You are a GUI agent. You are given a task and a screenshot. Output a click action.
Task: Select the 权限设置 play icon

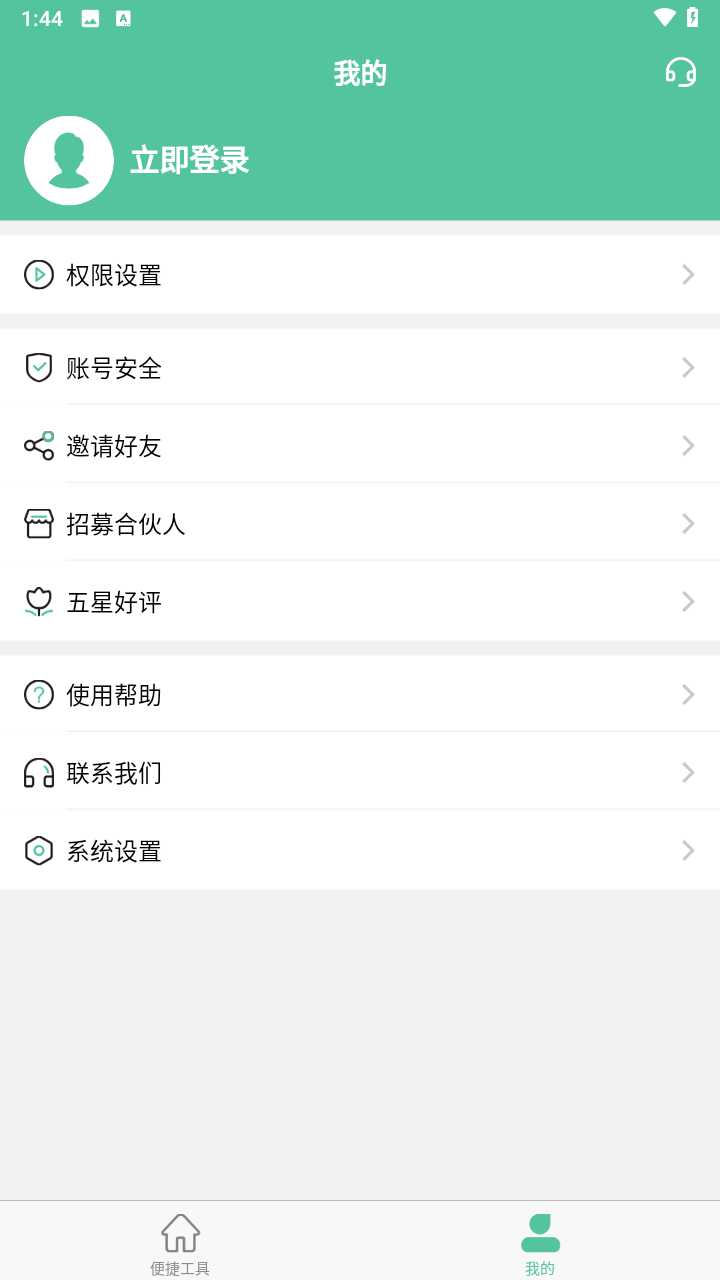(38, 275)
